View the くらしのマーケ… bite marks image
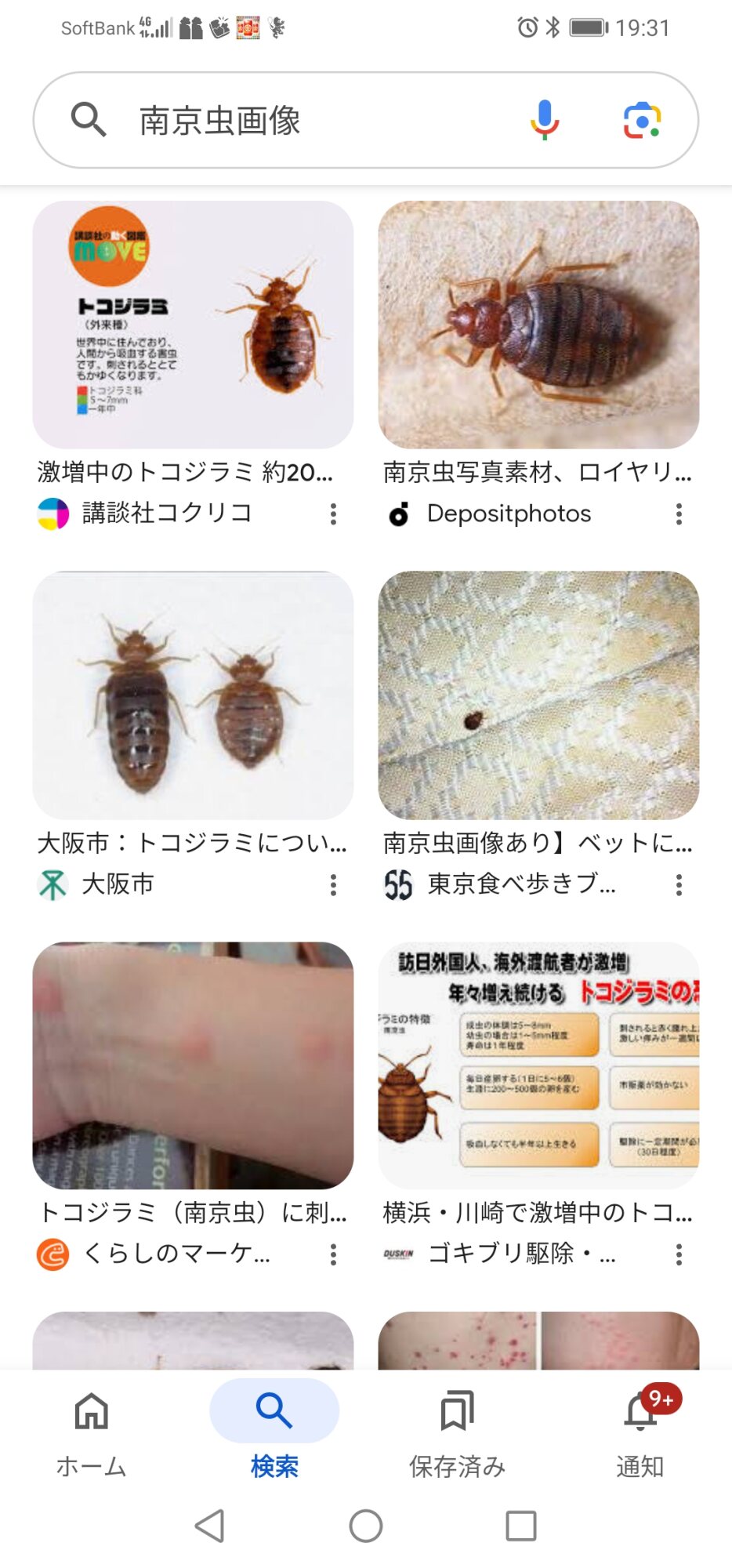732x1568 pixels. [x=193, y=1065]
